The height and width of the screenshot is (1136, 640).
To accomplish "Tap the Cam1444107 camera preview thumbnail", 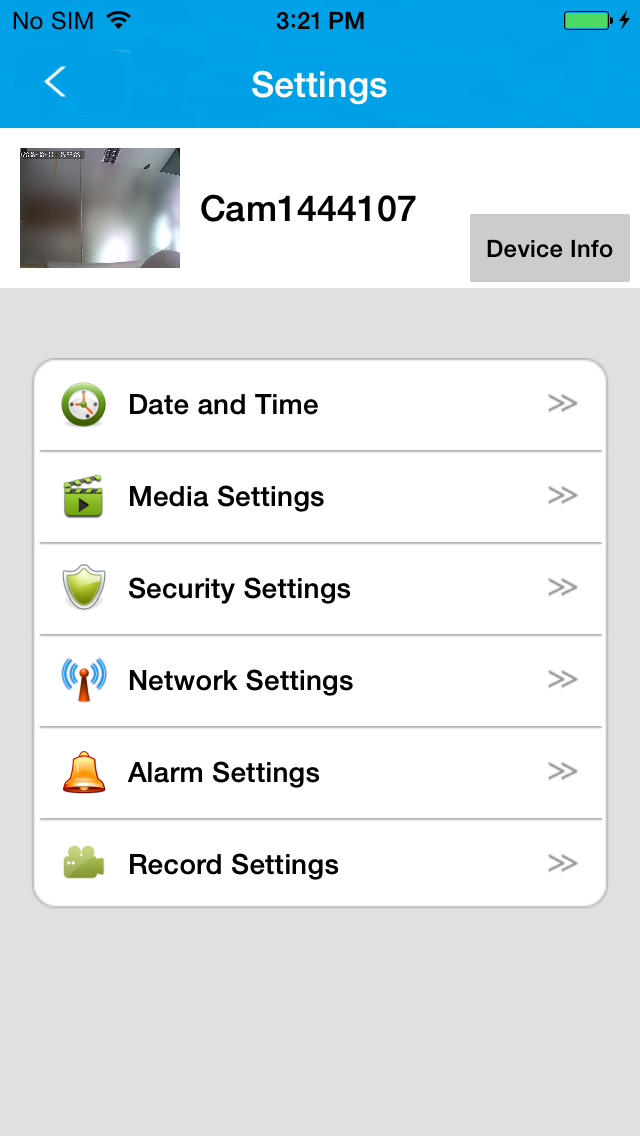I will (100, 208).
